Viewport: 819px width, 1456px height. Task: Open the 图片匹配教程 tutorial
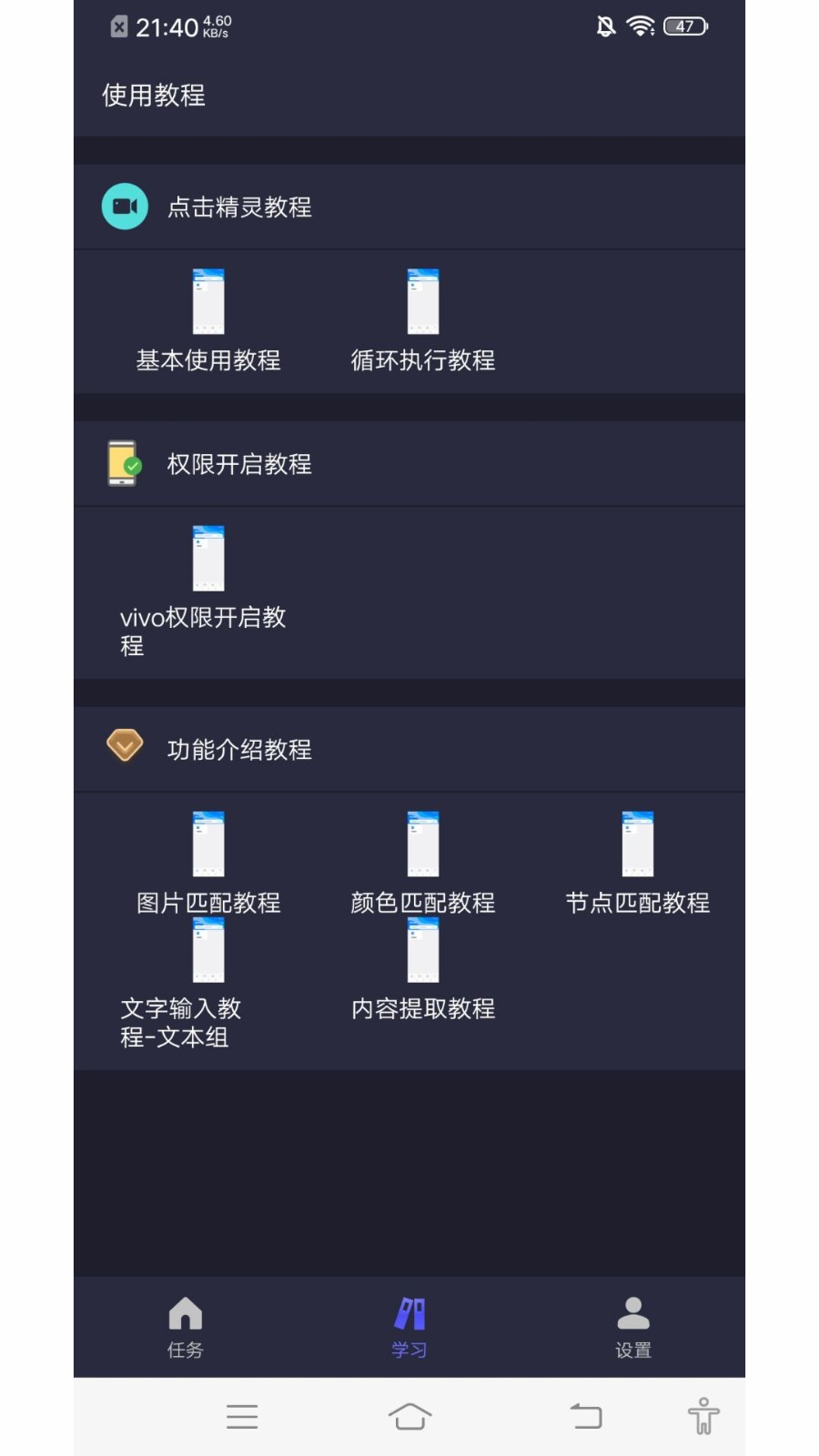[x=208, y=862]
